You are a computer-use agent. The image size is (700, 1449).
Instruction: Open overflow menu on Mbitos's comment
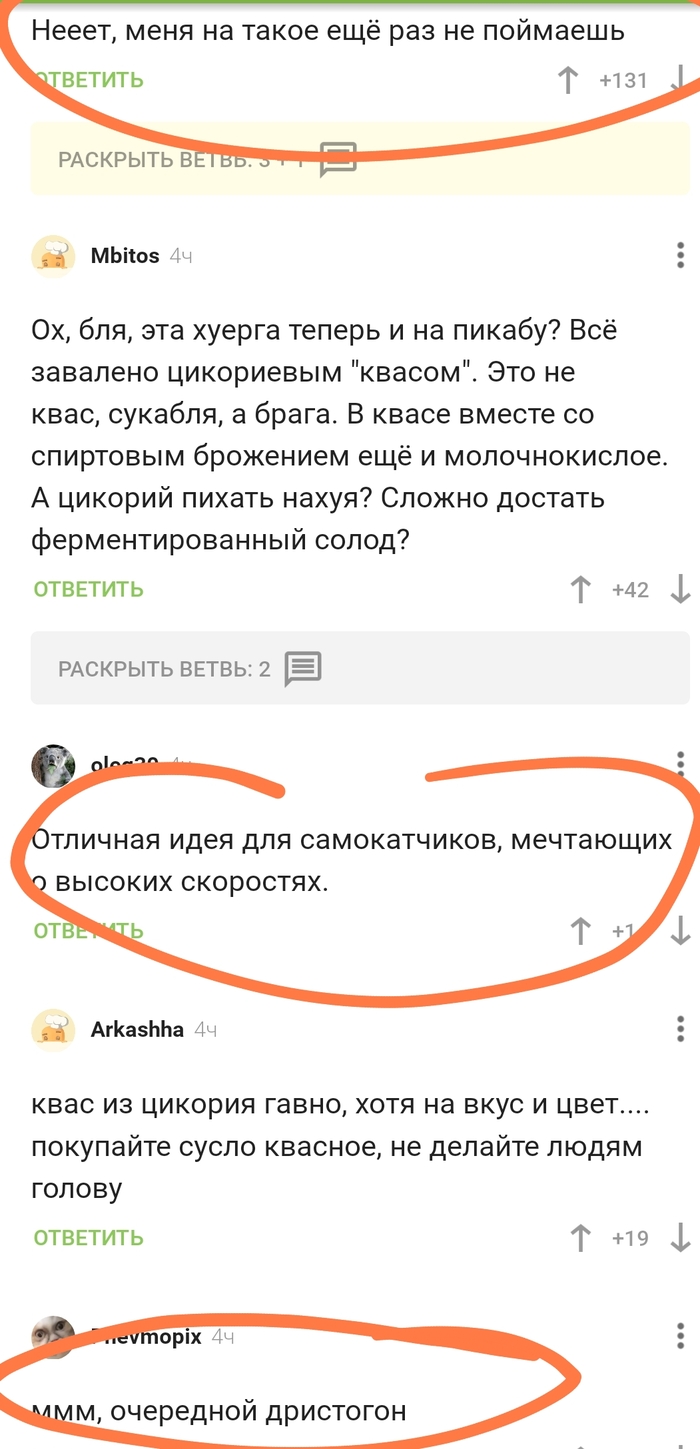point(680,256)
